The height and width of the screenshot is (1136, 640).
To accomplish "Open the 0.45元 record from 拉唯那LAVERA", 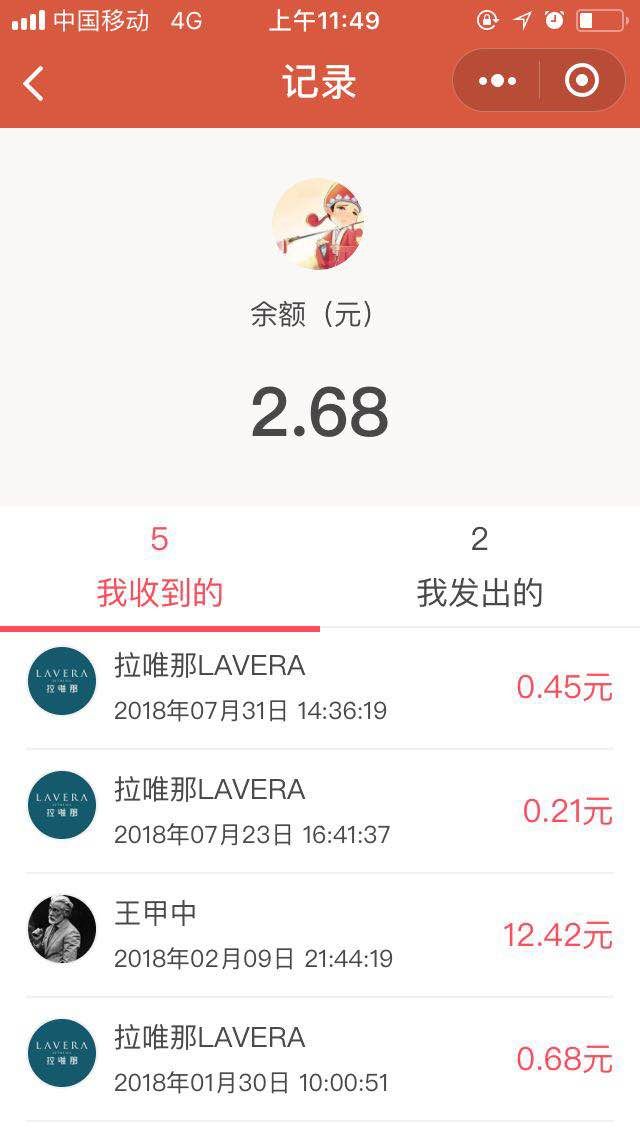I will click(320, 687).
